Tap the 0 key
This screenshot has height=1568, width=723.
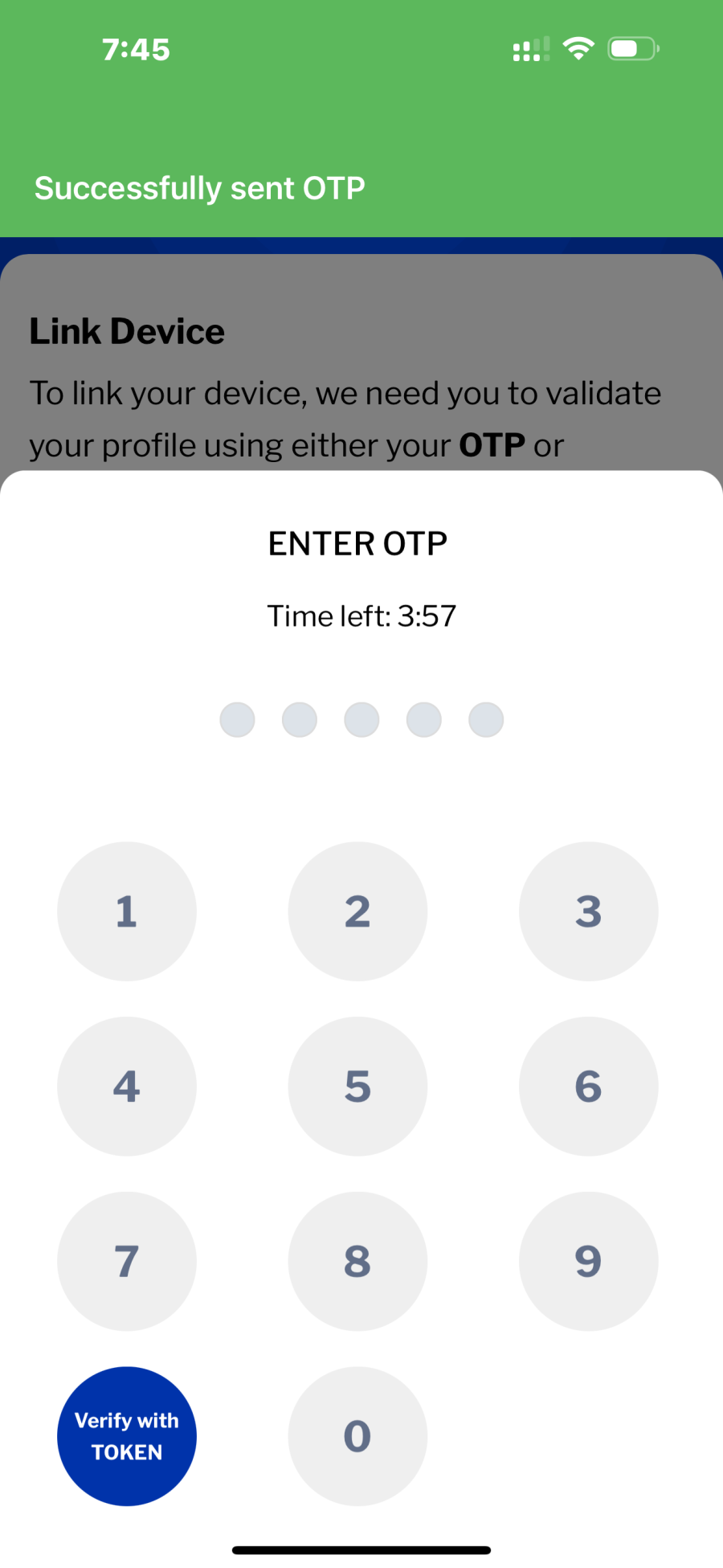point(357,1436)
